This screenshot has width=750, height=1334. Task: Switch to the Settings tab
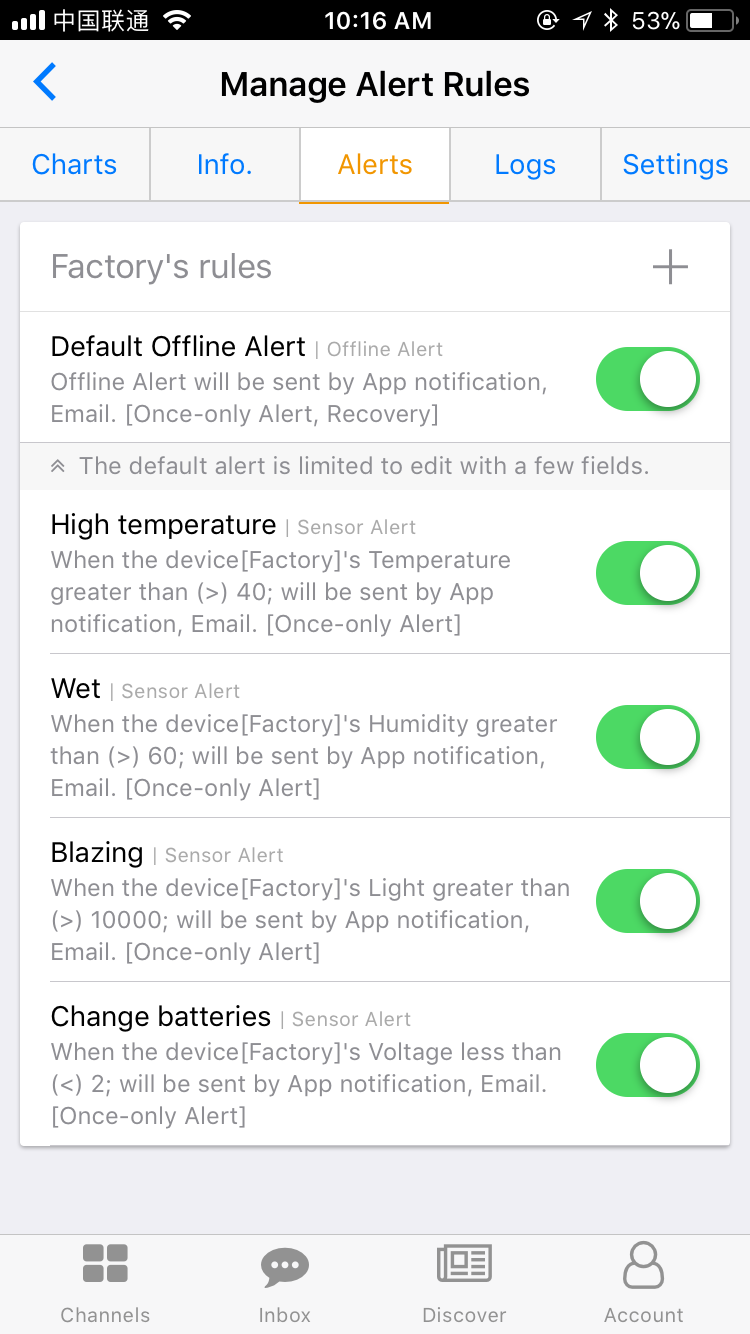675,164
